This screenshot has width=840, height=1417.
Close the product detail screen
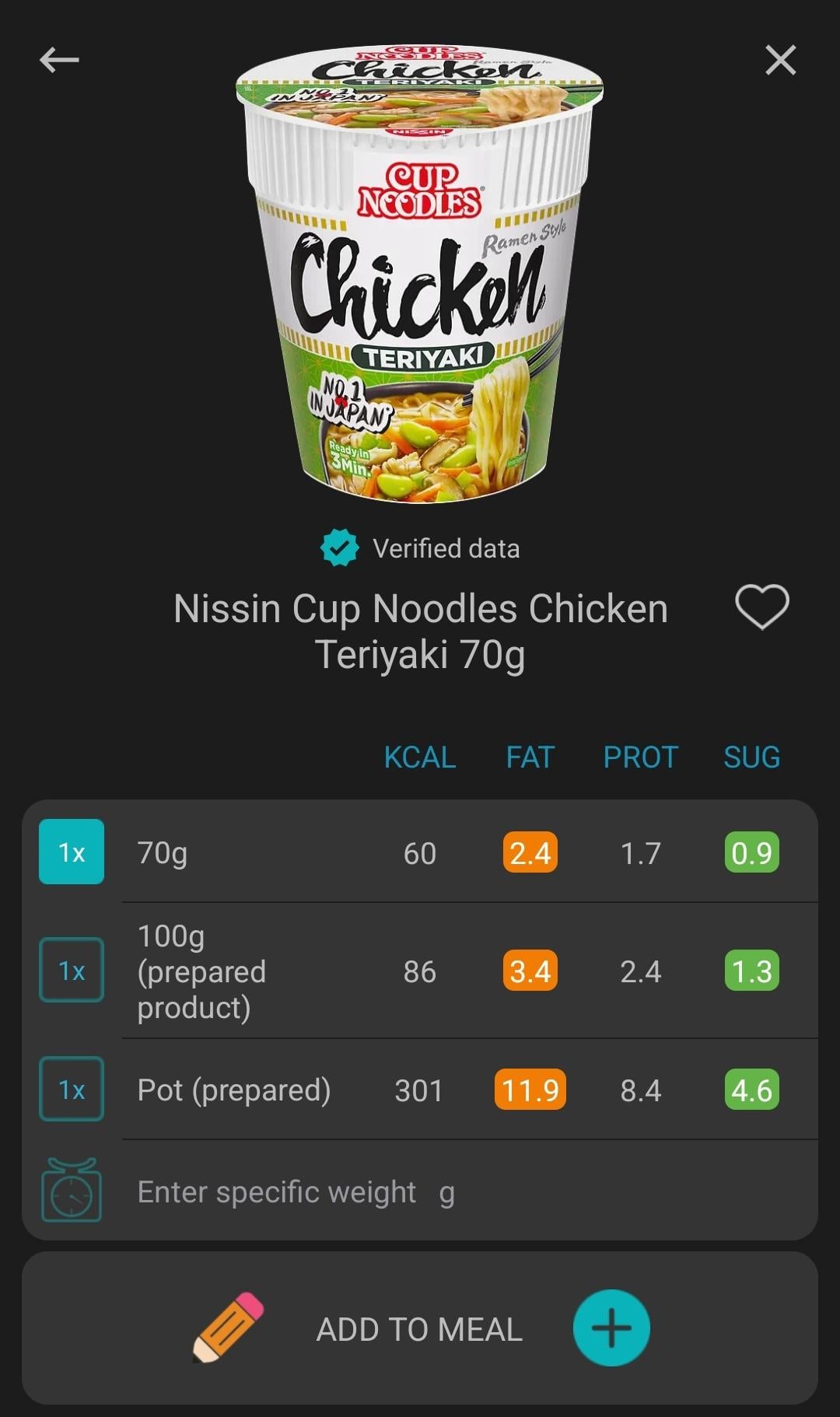(780, 60)
